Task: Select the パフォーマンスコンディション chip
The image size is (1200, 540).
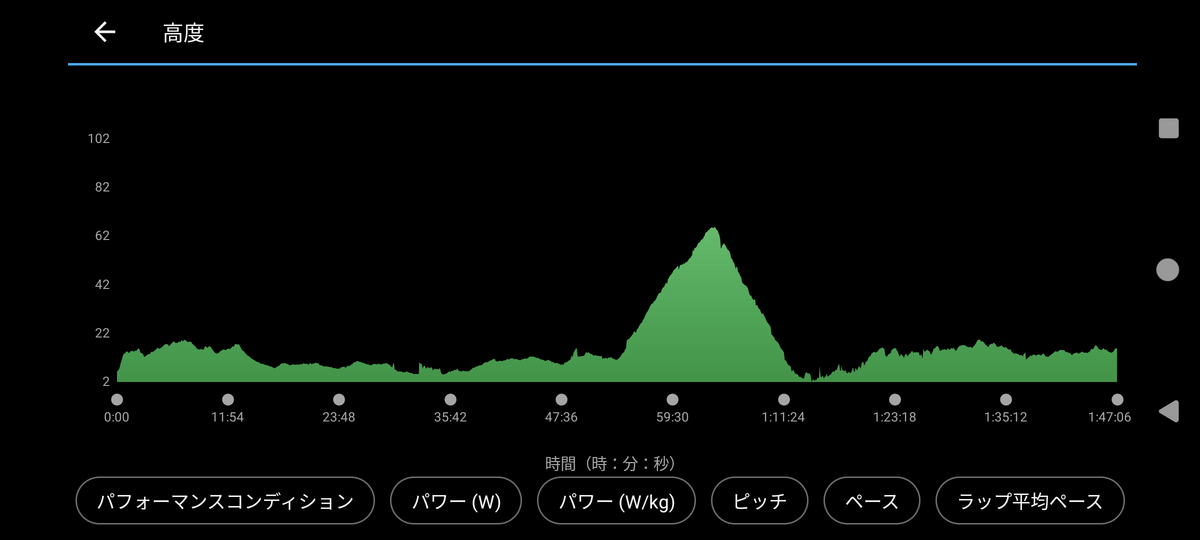Action: (225, 501)
